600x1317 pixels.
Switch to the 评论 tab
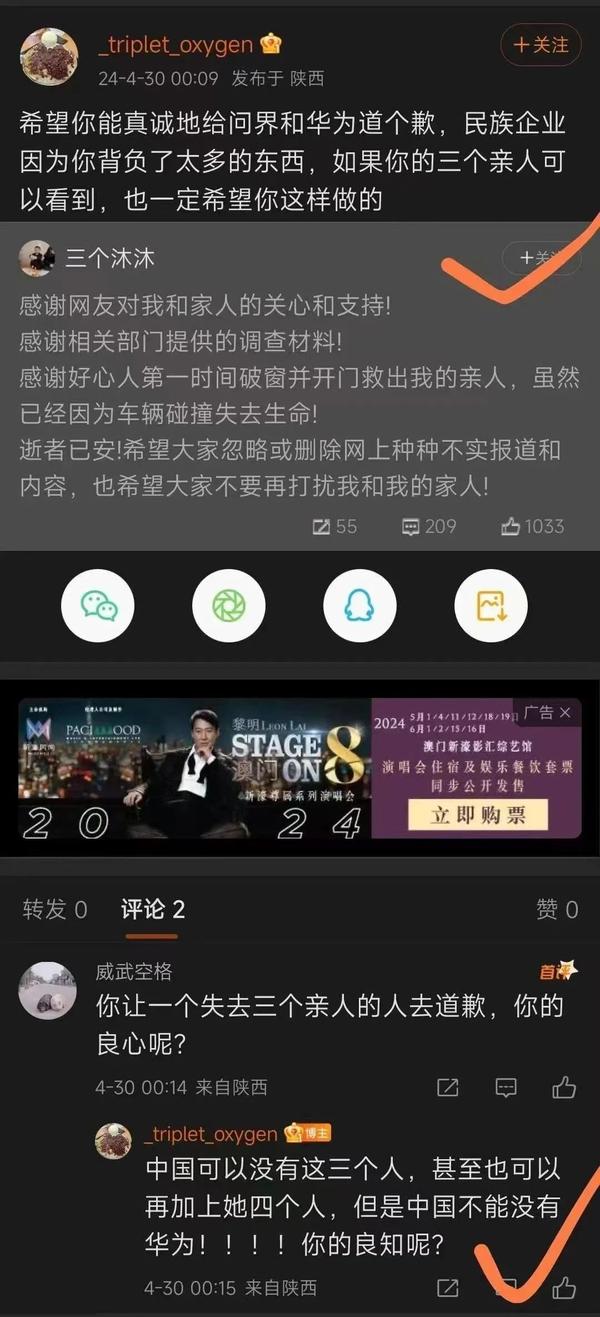pyautogui.click(x=152, y=909)
